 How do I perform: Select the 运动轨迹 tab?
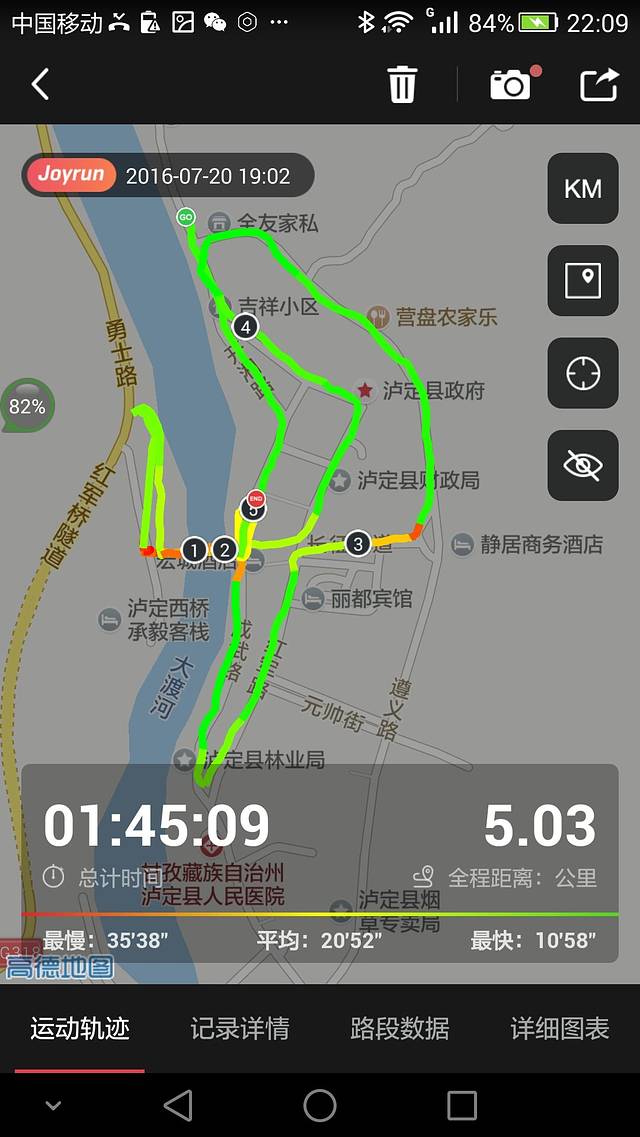pyautogui.click(x=80, y=1028)
